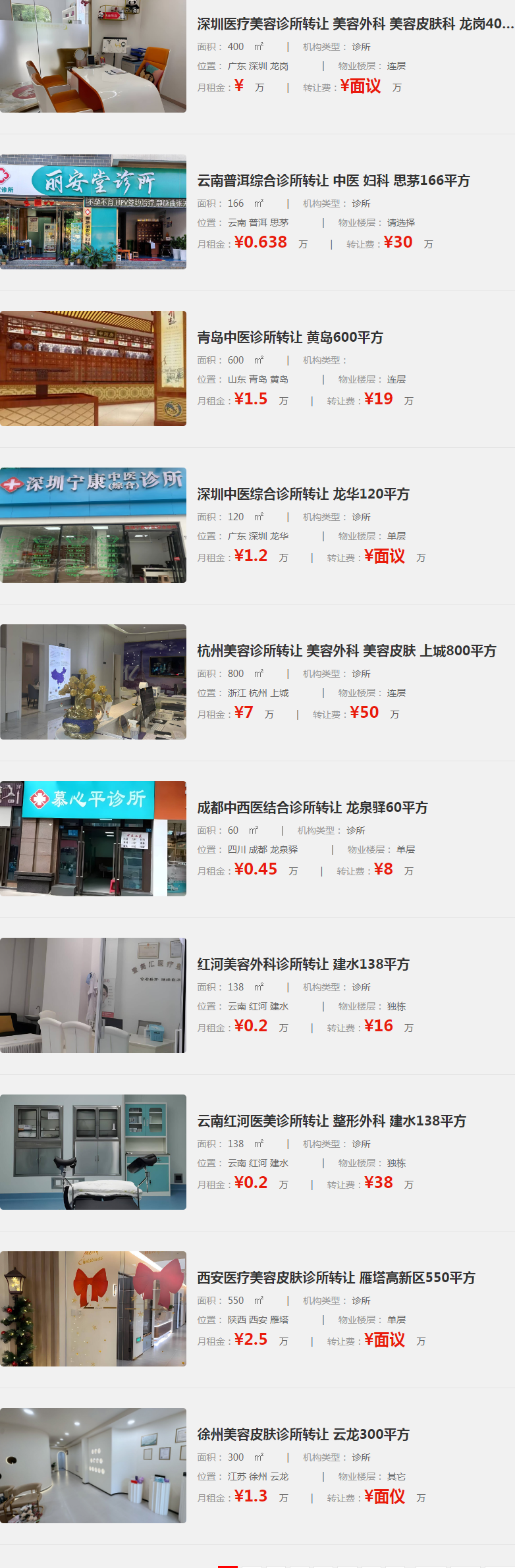View Qingdao Huangdao 600㎡ TCM clinic listing
This screenshot has width=515, height=1568.
pos(290,337)
